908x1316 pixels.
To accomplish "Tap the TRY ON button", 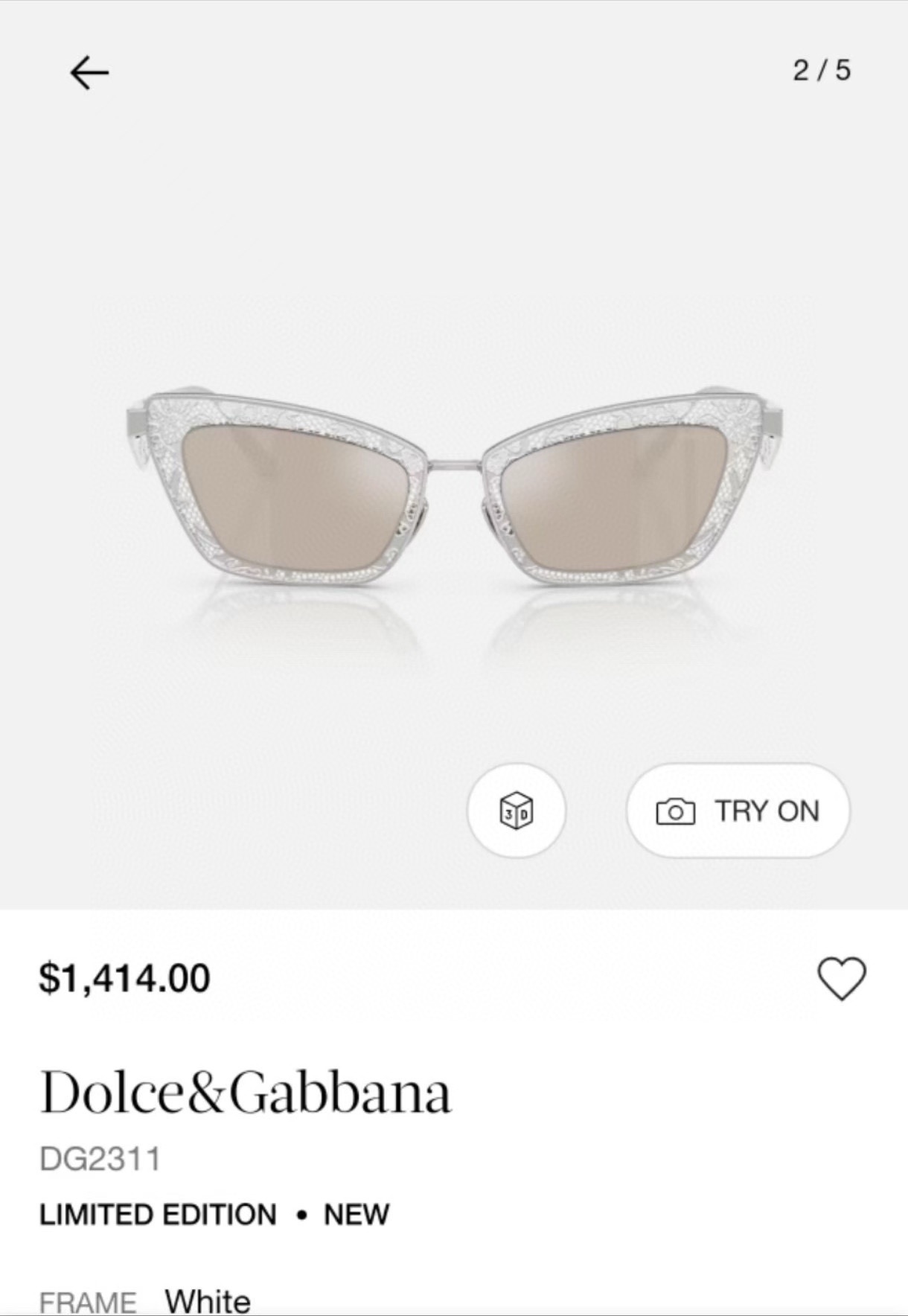I will (738, 811).
